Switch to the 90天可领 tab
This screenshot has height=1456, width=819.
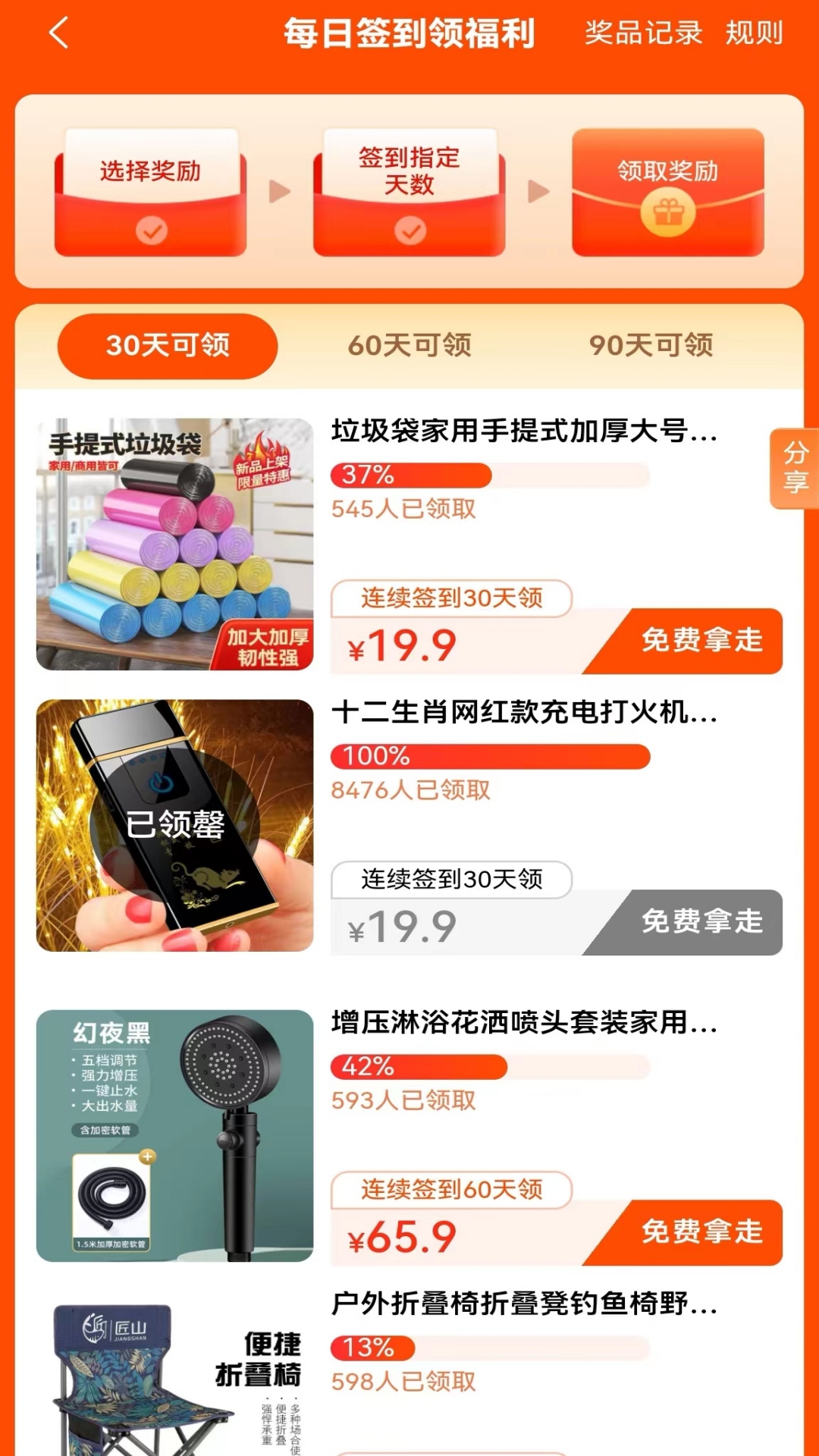tap(651, 345)
